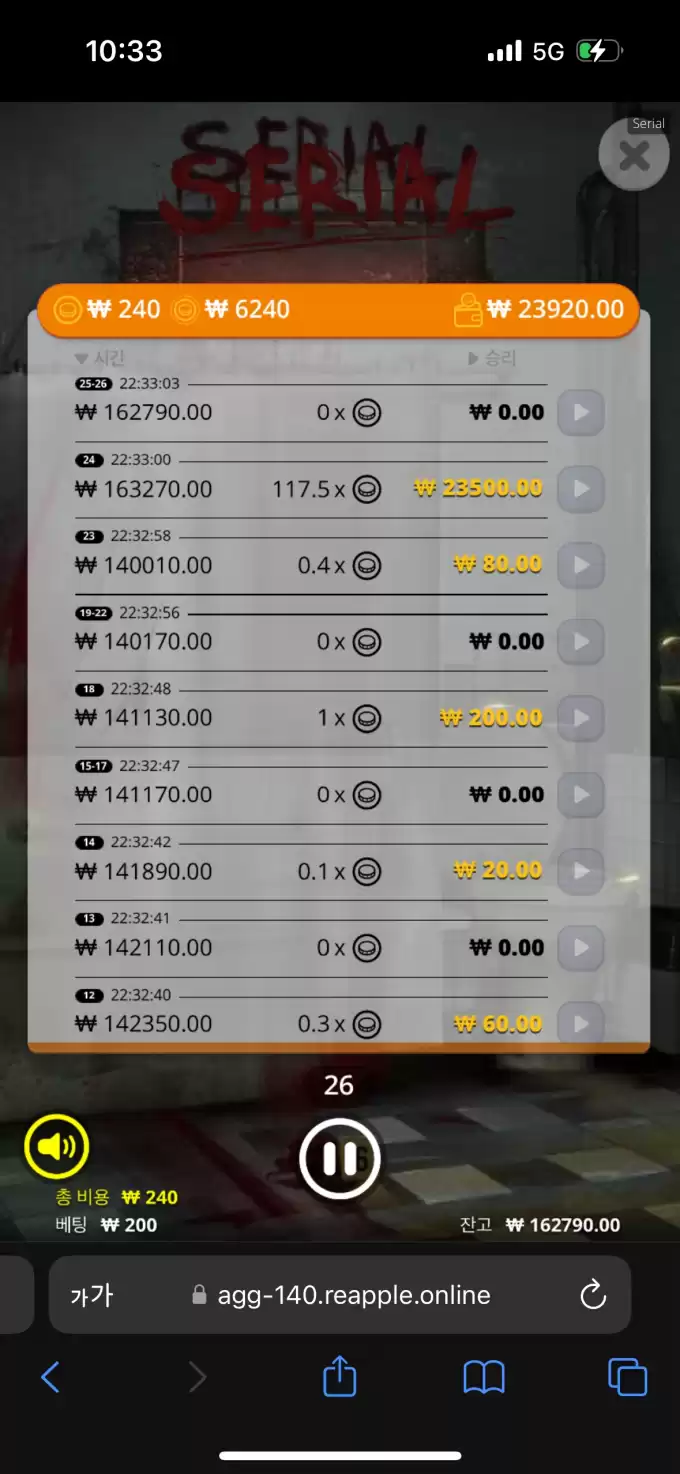
Task: Reload the page
Action: 593,1296
